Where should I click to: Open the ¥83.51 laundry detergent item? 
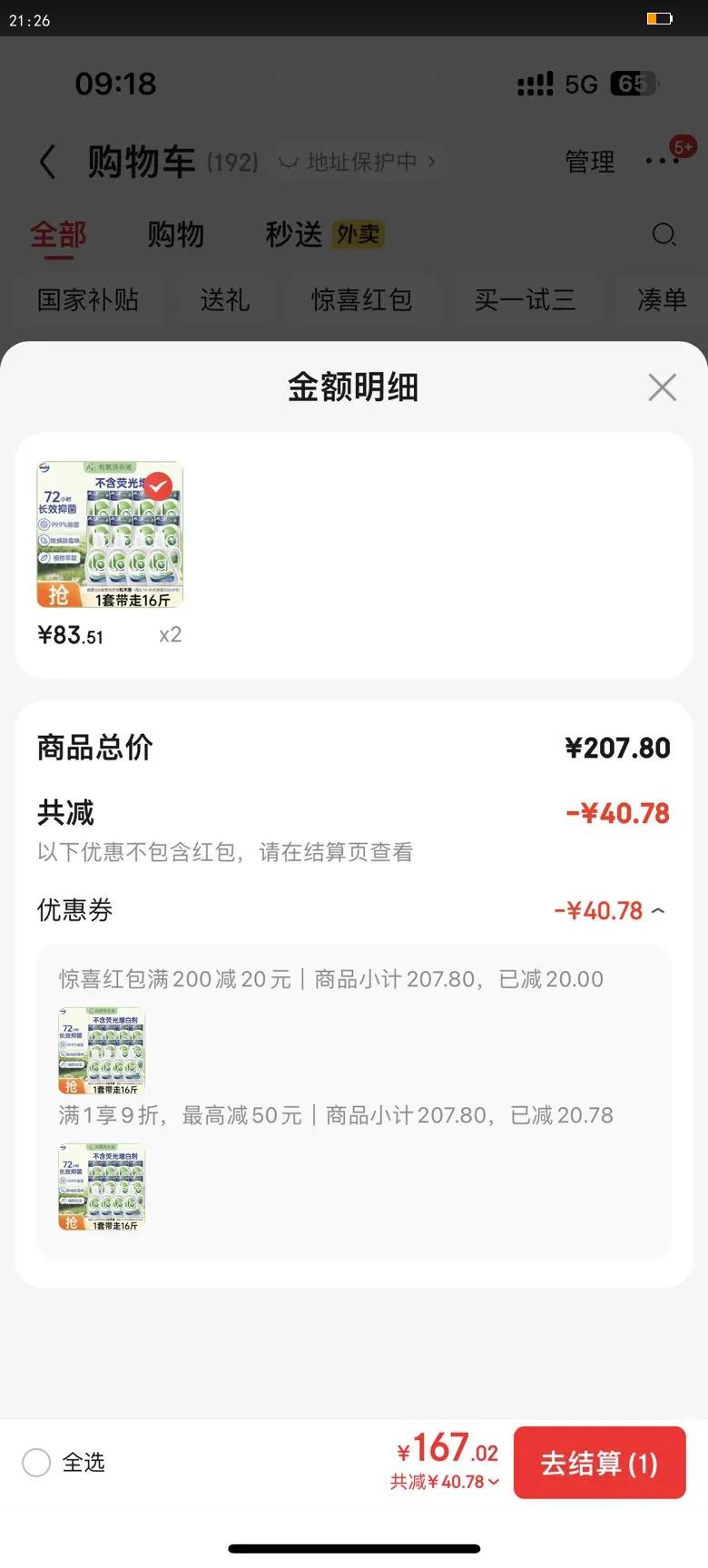(110, 534)
